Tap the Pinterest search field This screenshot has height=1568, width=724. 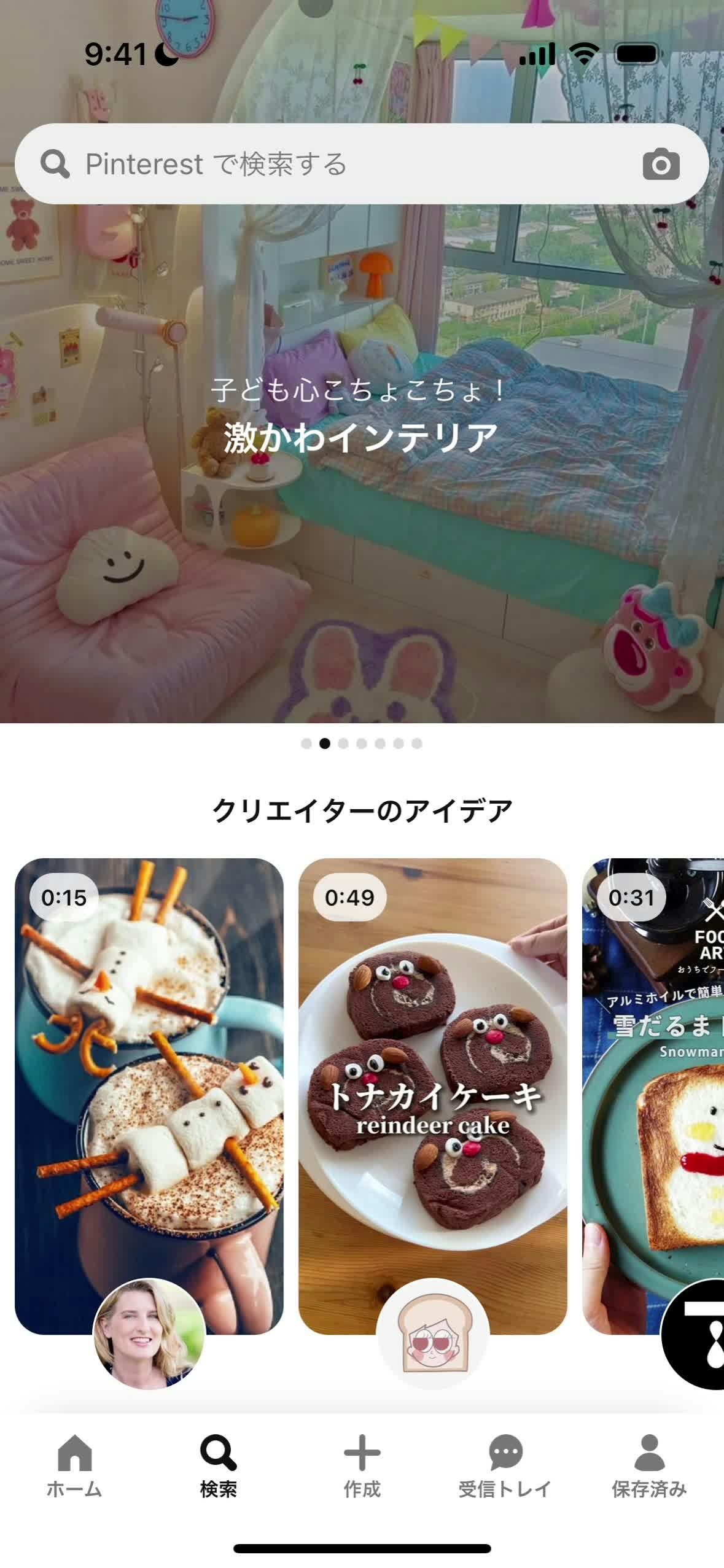point(344,164)
